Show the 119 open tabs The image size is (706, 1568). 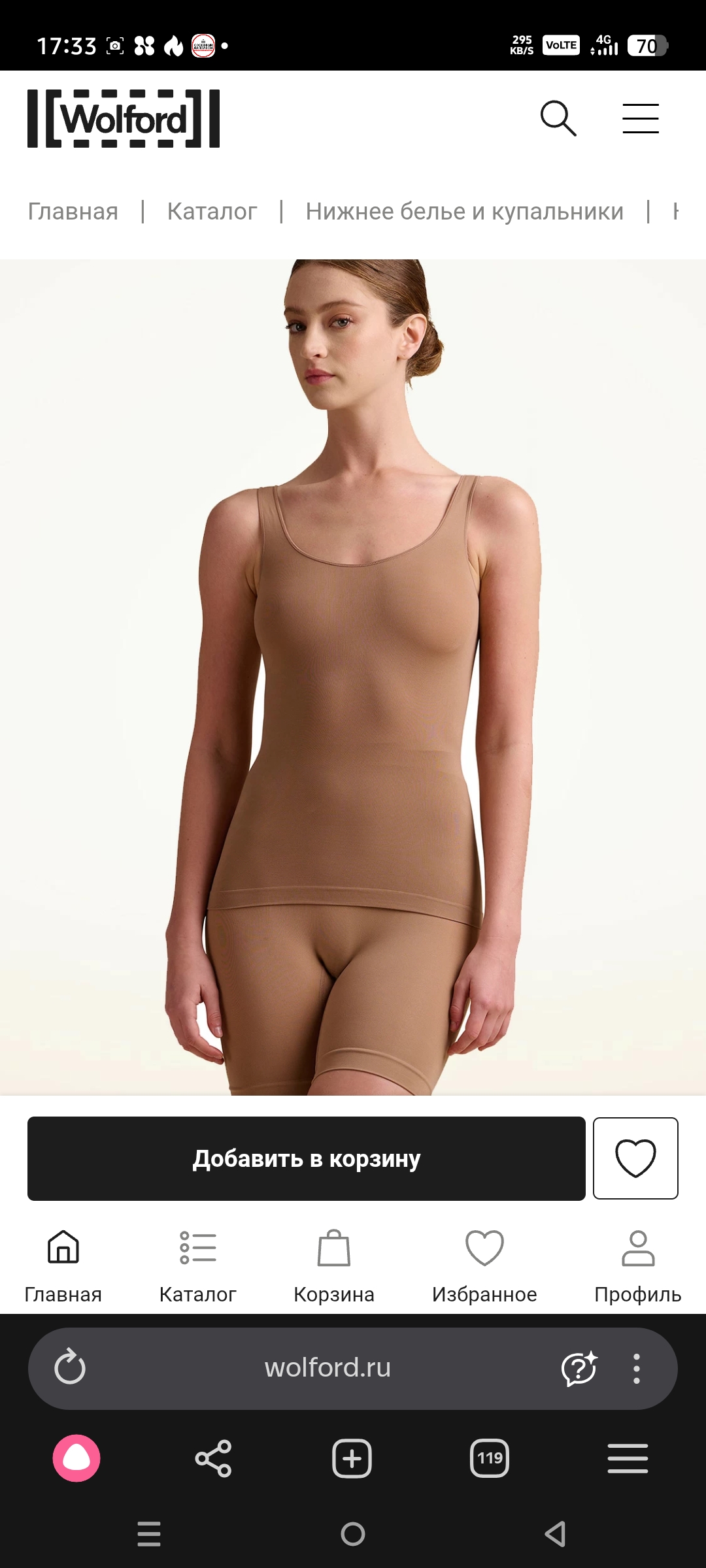click(x=490, y=1458)
